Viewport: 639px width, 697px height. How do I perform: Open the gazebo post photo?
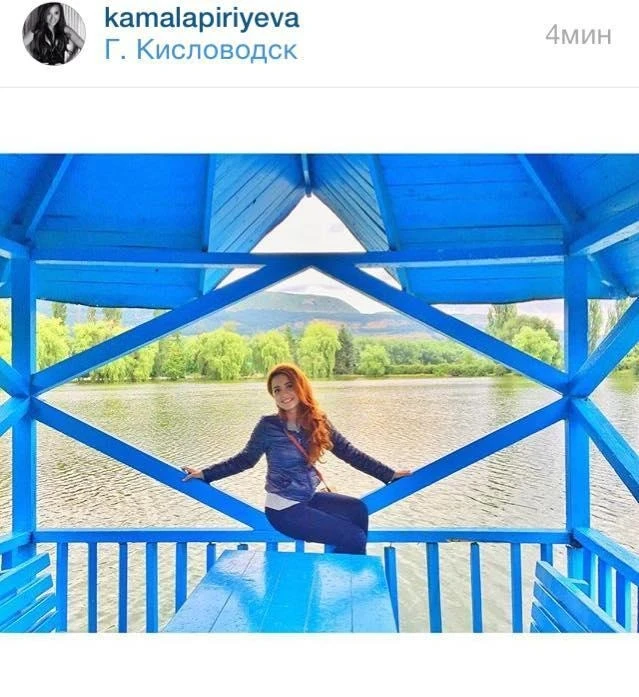click(319, 393)
